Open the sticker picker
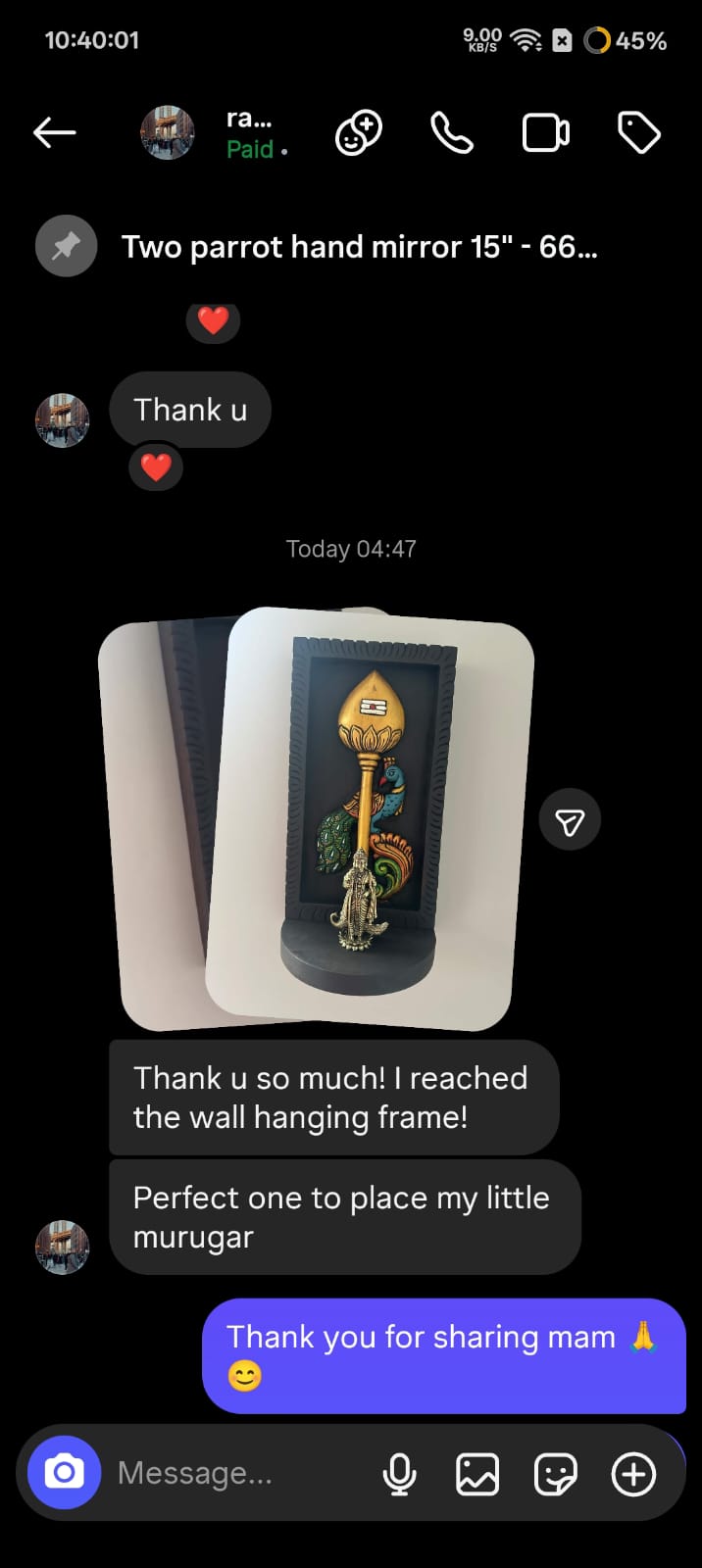Screen dimensions: 702x1568 pyautogui.click(x=555, y=1473)
